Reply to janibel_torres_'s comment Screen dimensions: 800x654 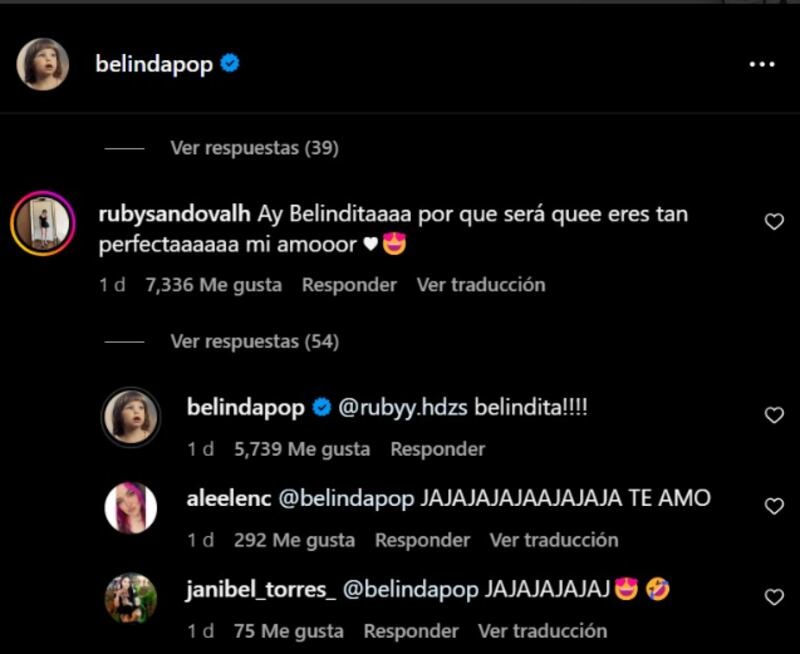click(x=411, y=631)
